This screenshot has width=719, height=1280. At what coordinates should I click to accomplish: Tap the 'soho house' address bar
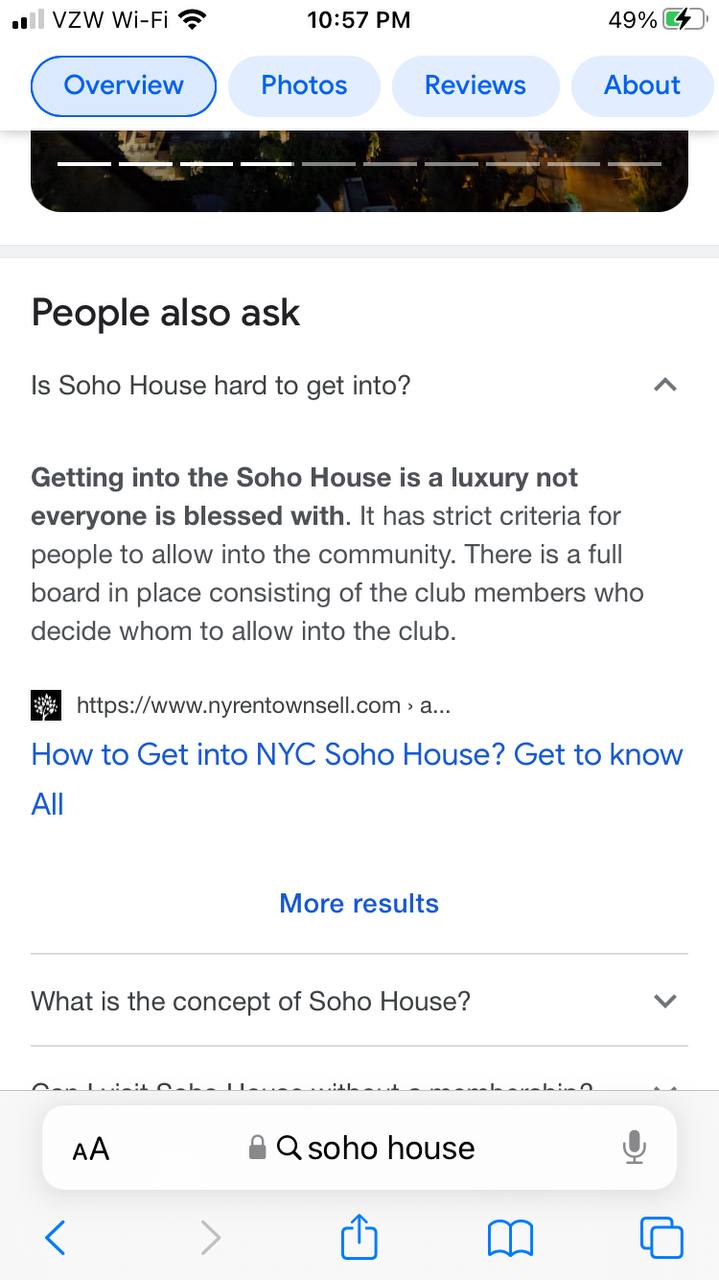click(360, 1148)
